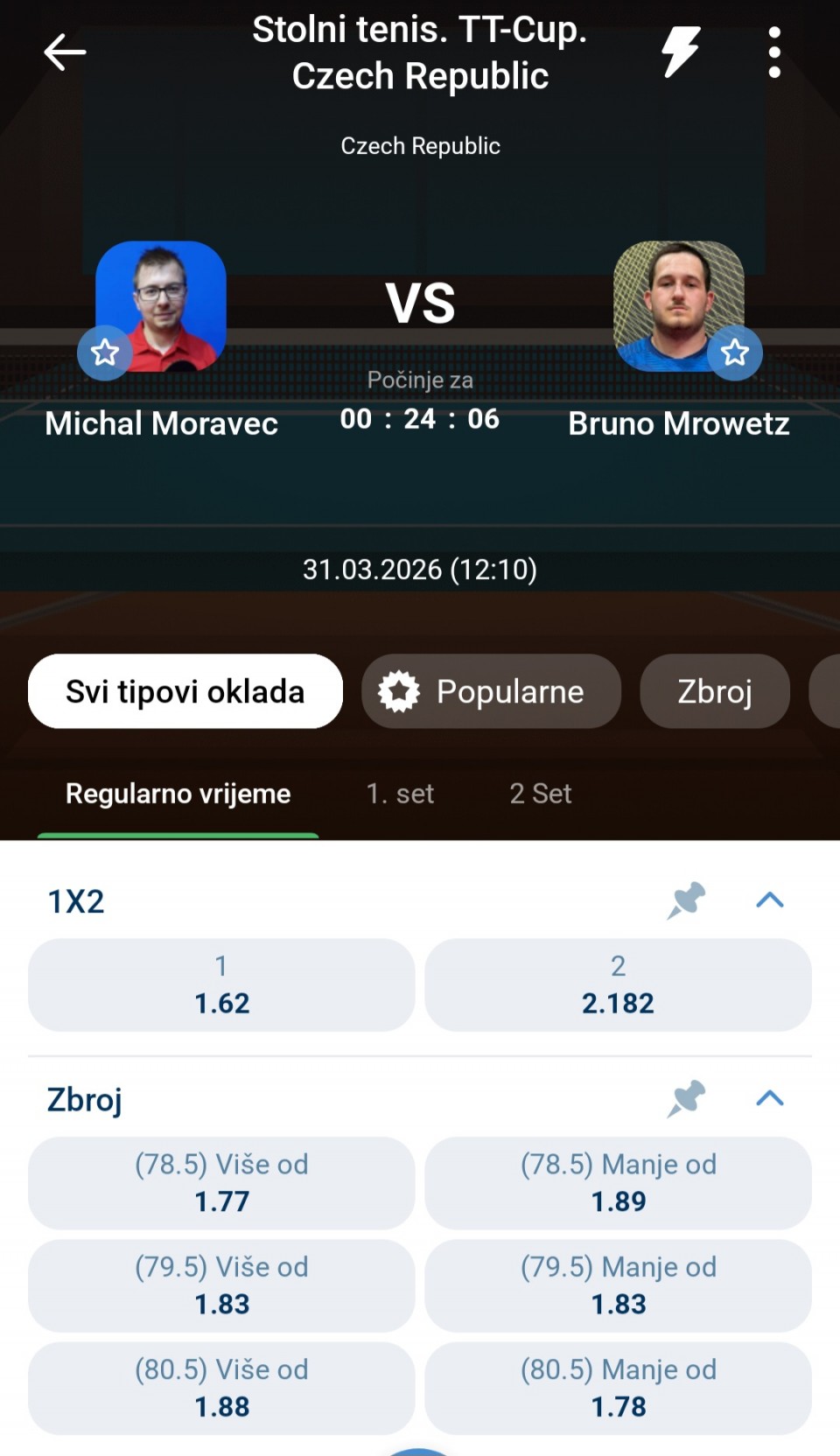Open the three-dot overflow menu
Image resolution: width=840 pixels, height=1456 pixels.
pos(773,52)
